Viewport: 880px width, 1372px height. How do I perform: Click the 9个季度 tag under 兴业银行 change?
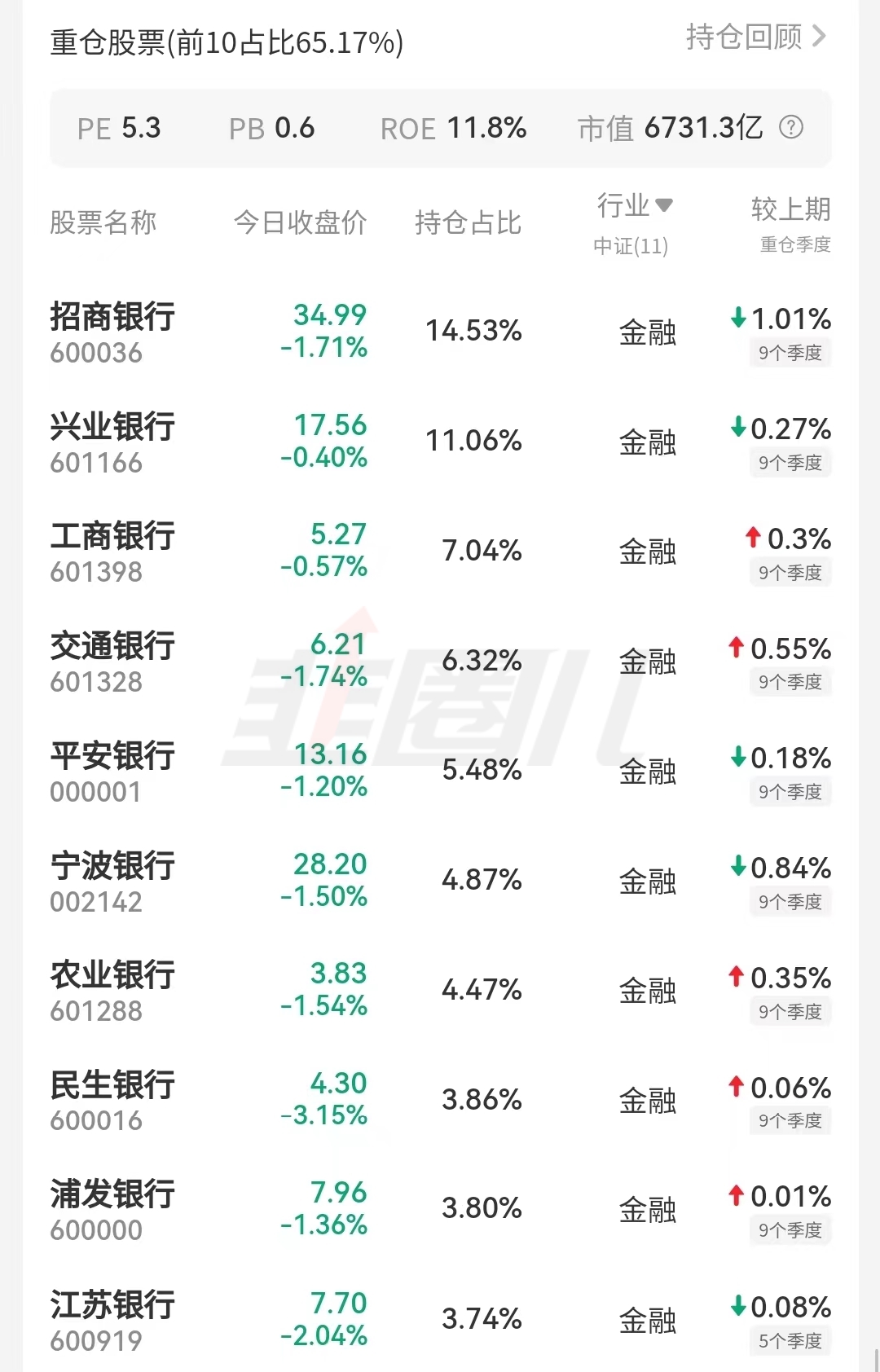(790, 463)
